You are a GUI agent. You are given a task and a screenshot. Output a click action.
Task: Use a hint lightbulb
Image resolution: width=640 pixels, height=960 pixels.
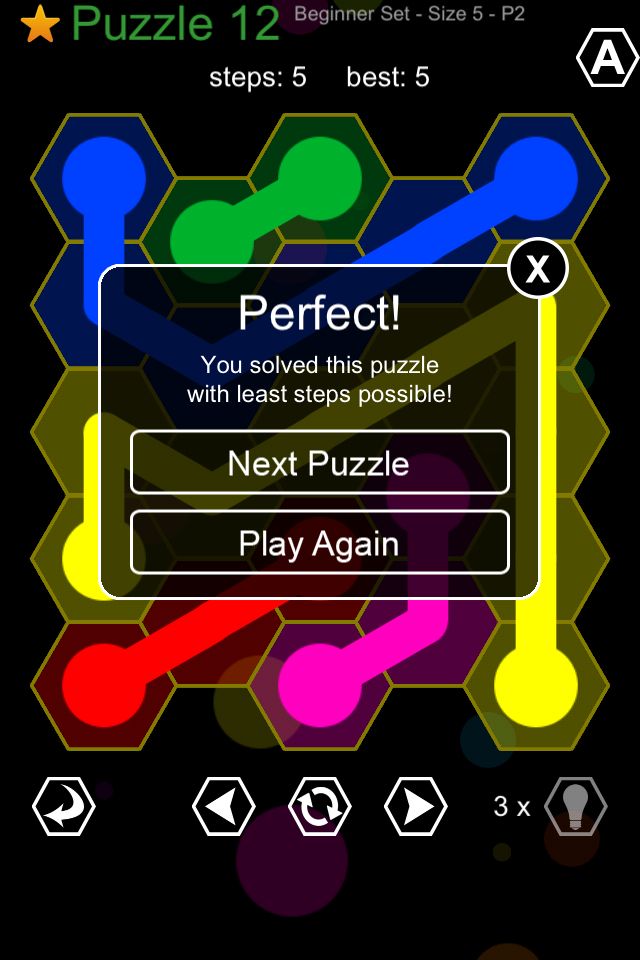575,806
